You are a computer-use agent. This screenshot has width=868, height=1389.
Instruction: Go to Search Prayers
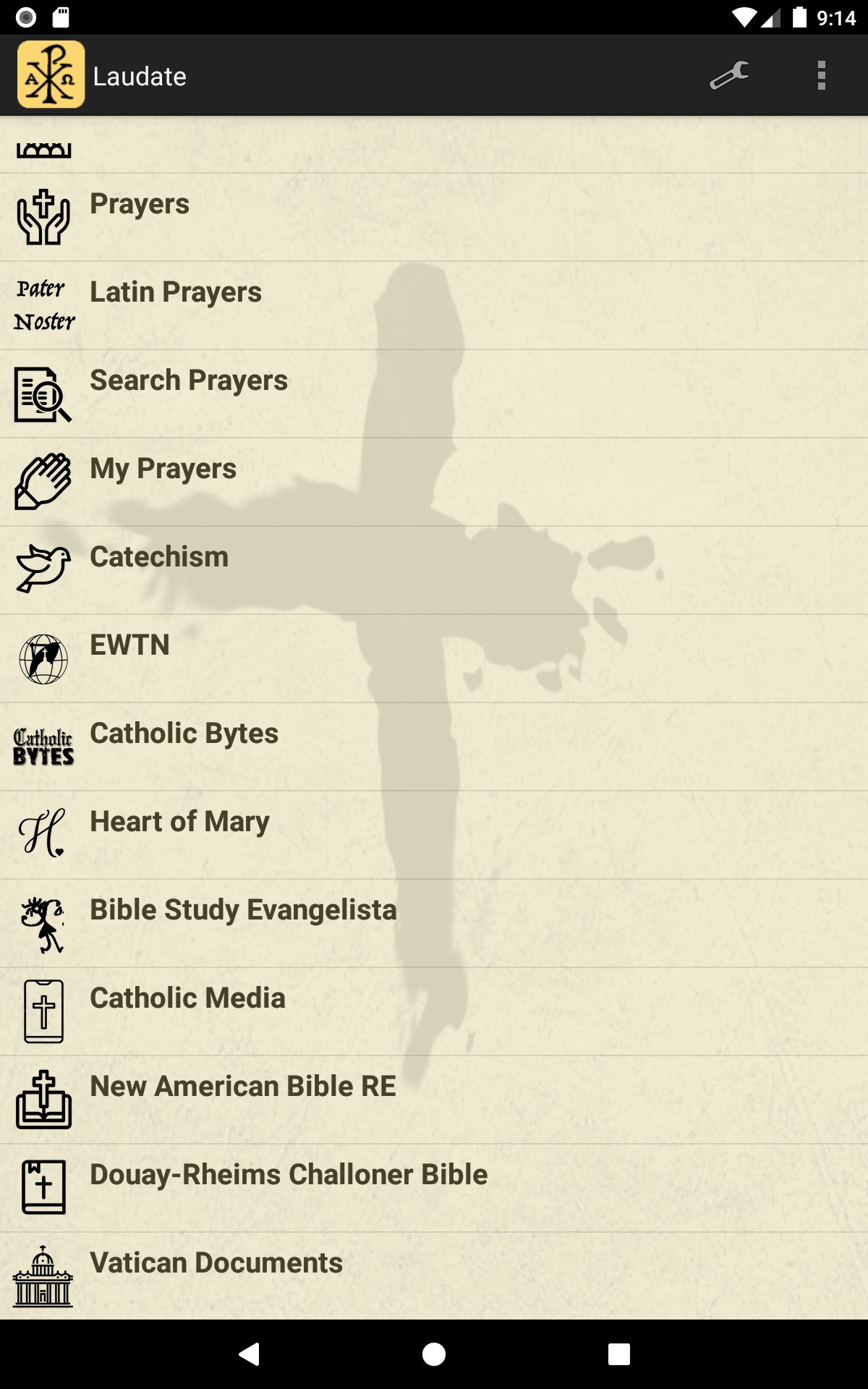point(434,394)
